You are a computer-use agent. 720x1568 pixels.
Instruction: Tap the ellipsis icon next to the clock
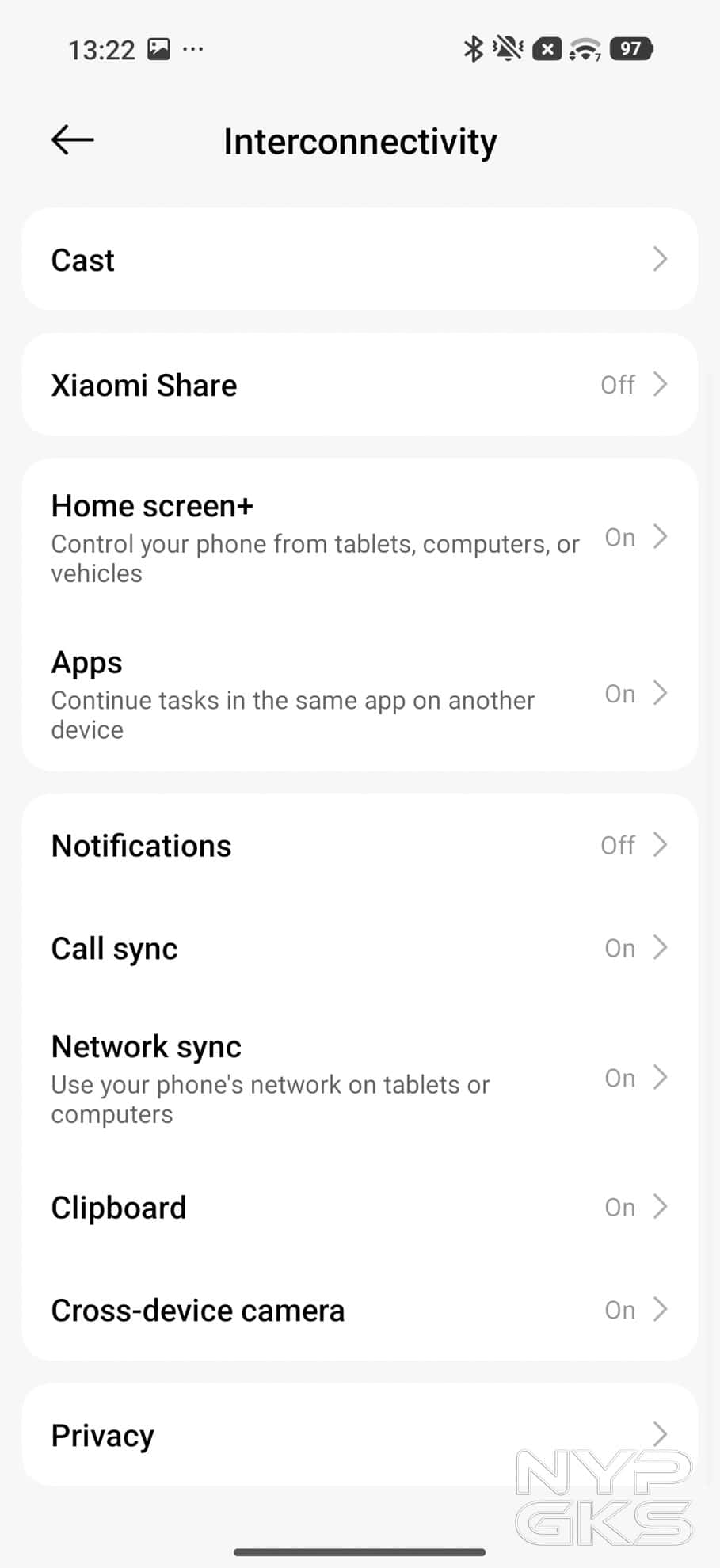pos(192,49)
